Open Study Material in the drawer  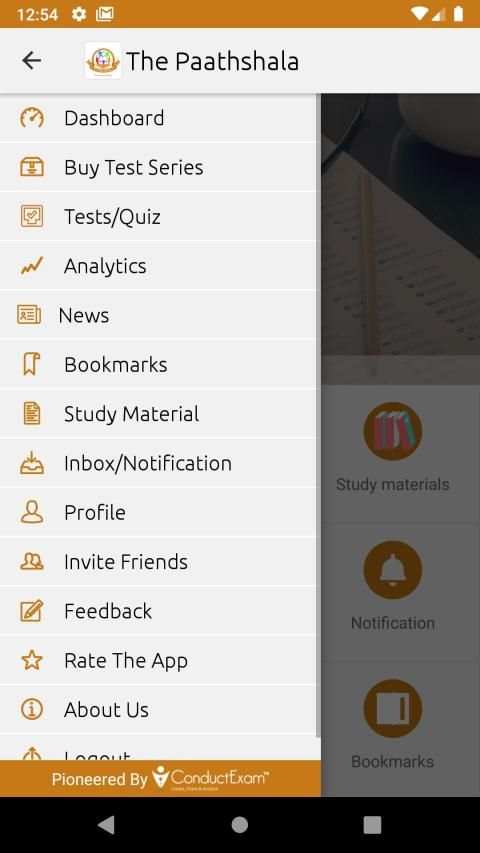tap(158, 414)
